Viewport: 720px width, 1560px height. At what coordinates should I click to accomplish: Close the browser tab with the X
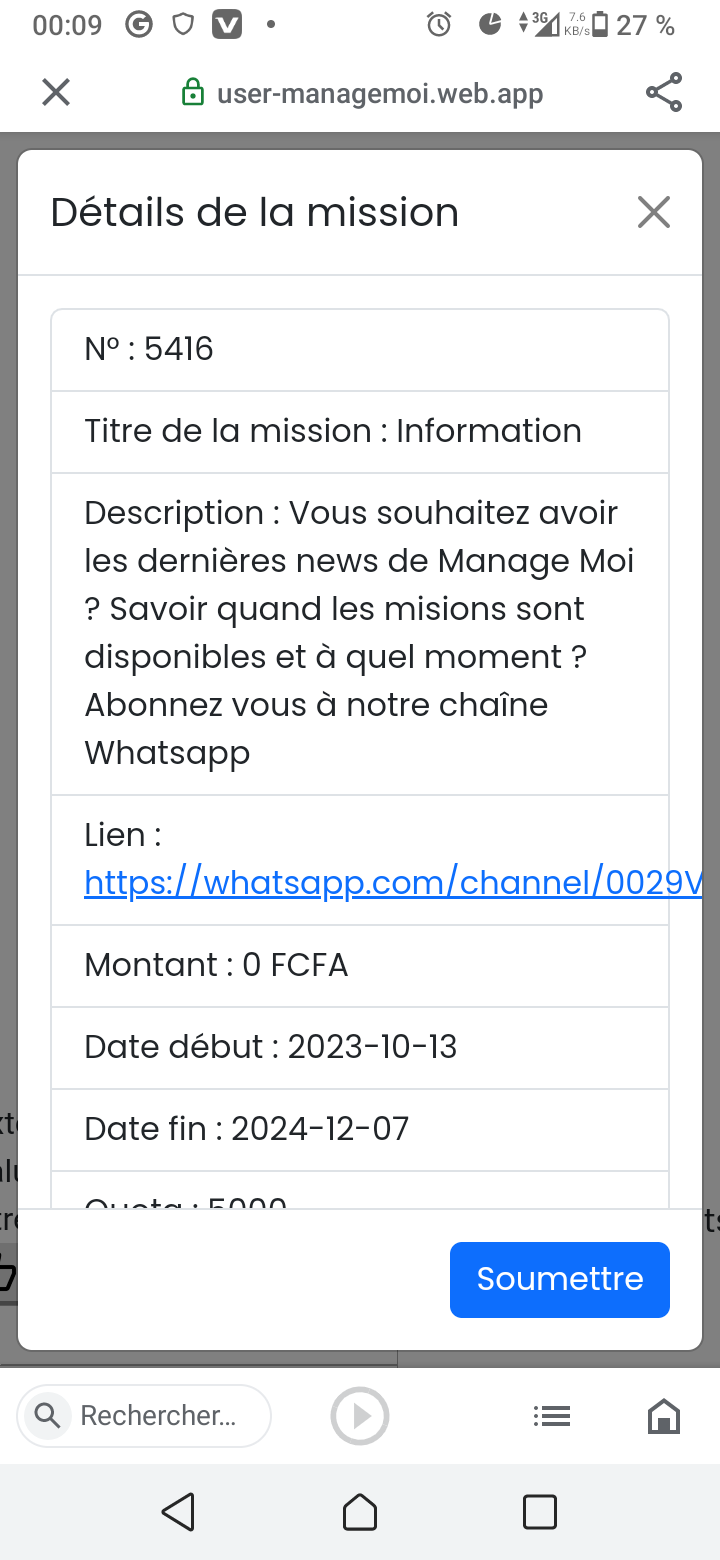[56, 93]
